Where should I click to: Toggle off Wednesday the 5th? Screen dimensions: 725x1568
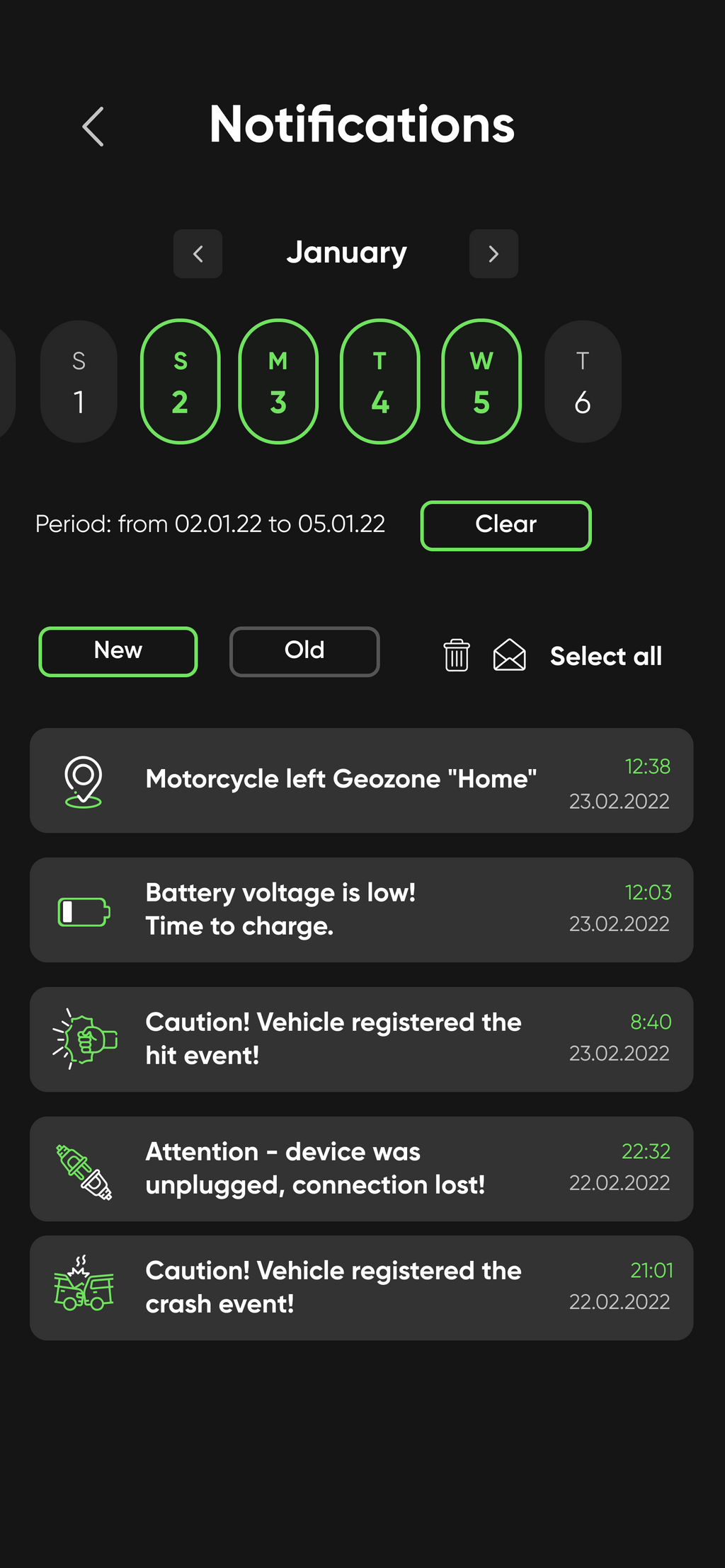tap(481, 382)
